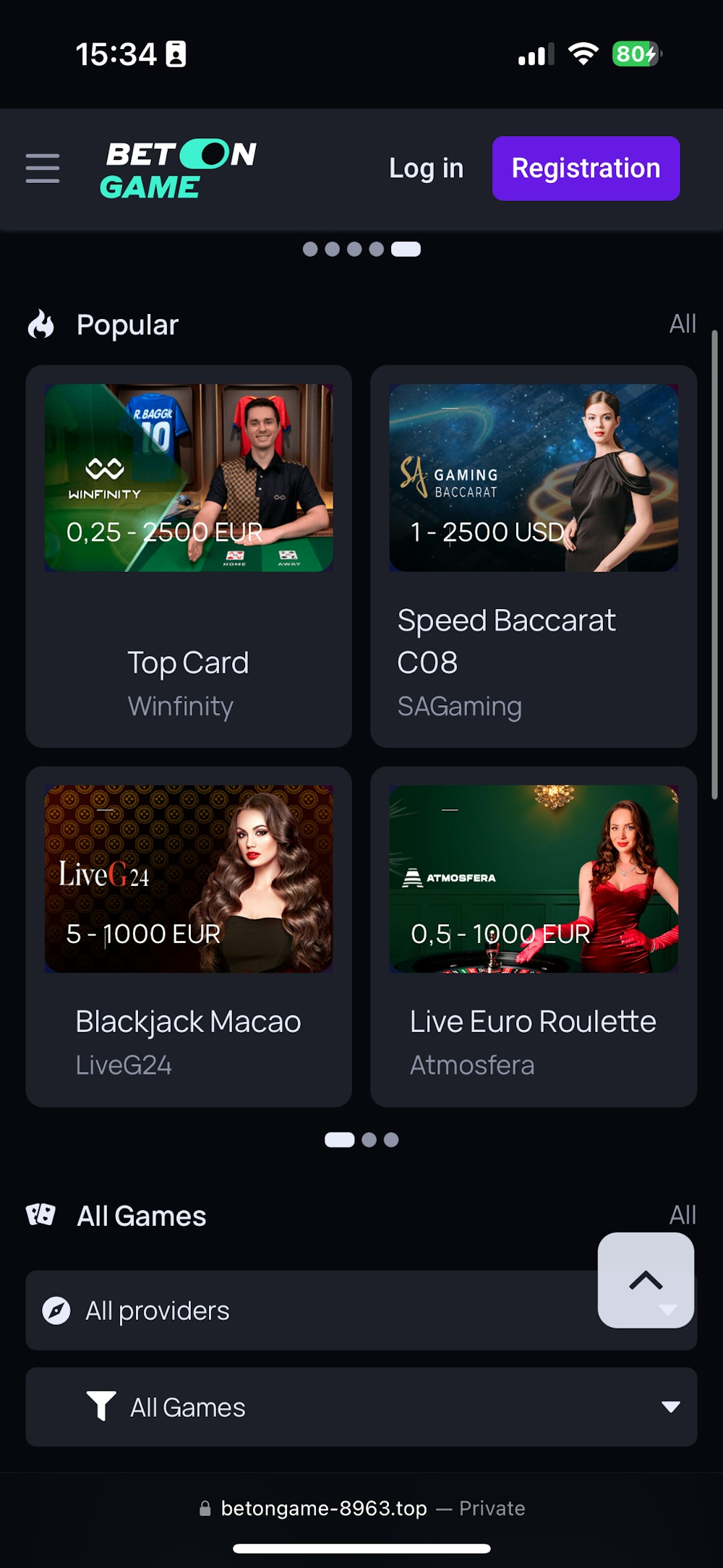Screen dimensions: 723x1568
Task: Click the playing cards icon beside All Games
Action: (41, 1215)
